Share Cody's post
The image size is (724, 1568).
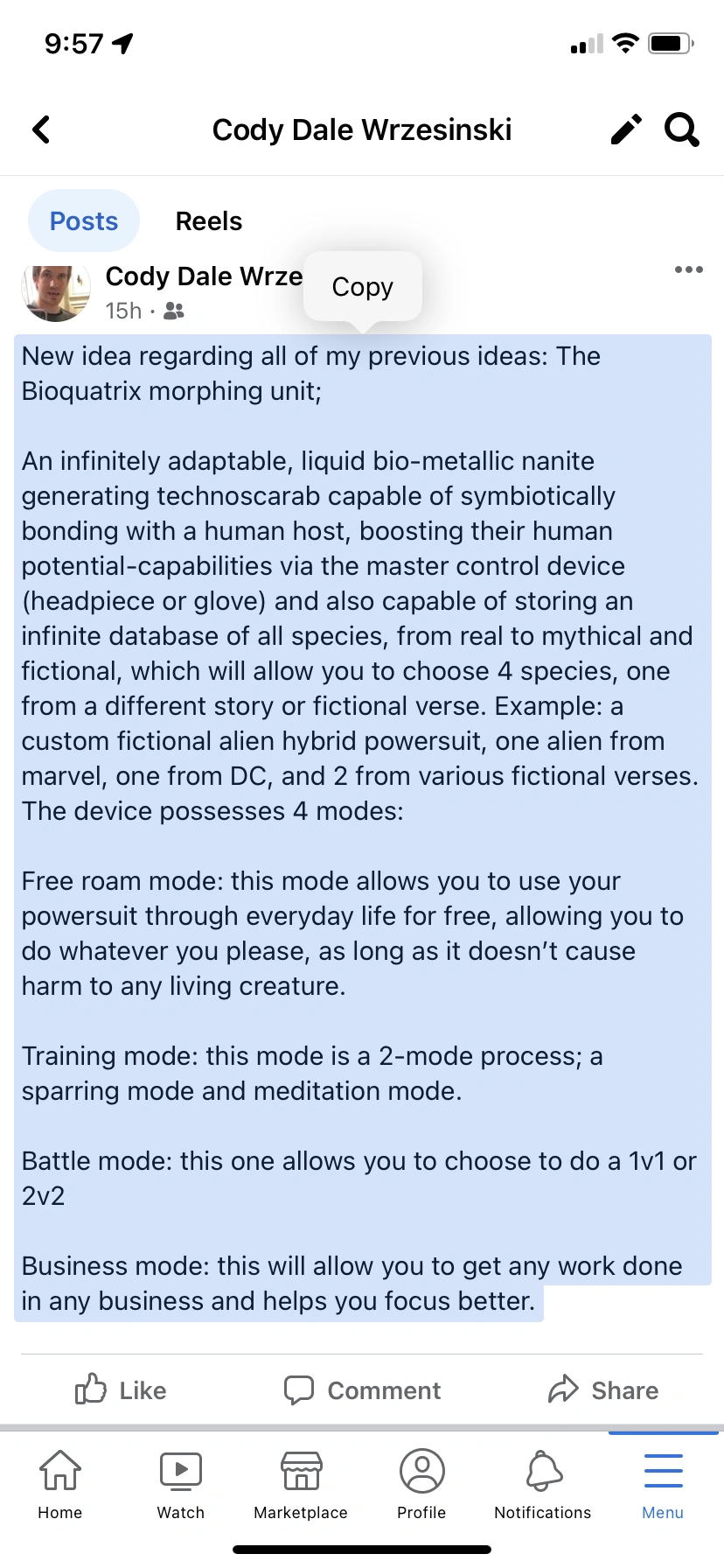pos(603,1389)
